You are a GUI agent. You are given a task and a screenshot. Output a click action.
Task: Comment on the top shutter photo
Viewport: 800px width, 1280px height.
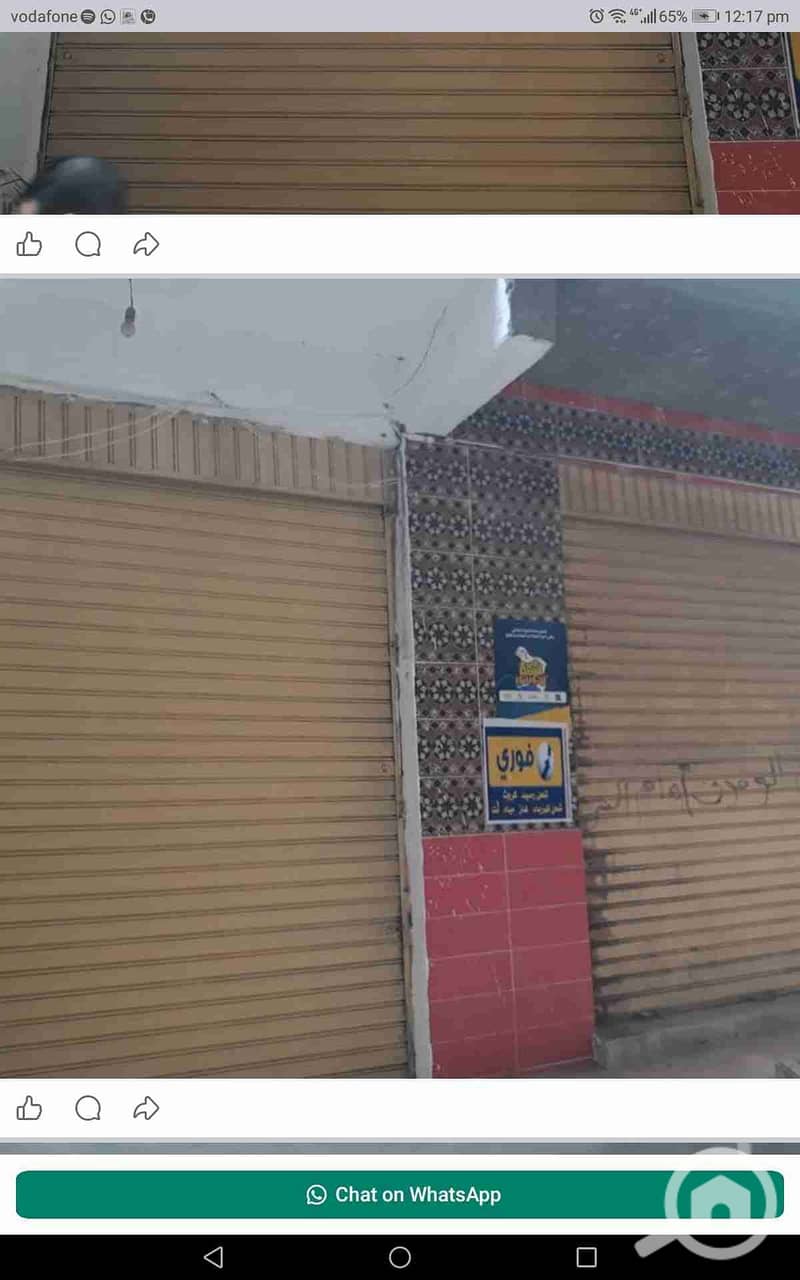tap(88, 244)
